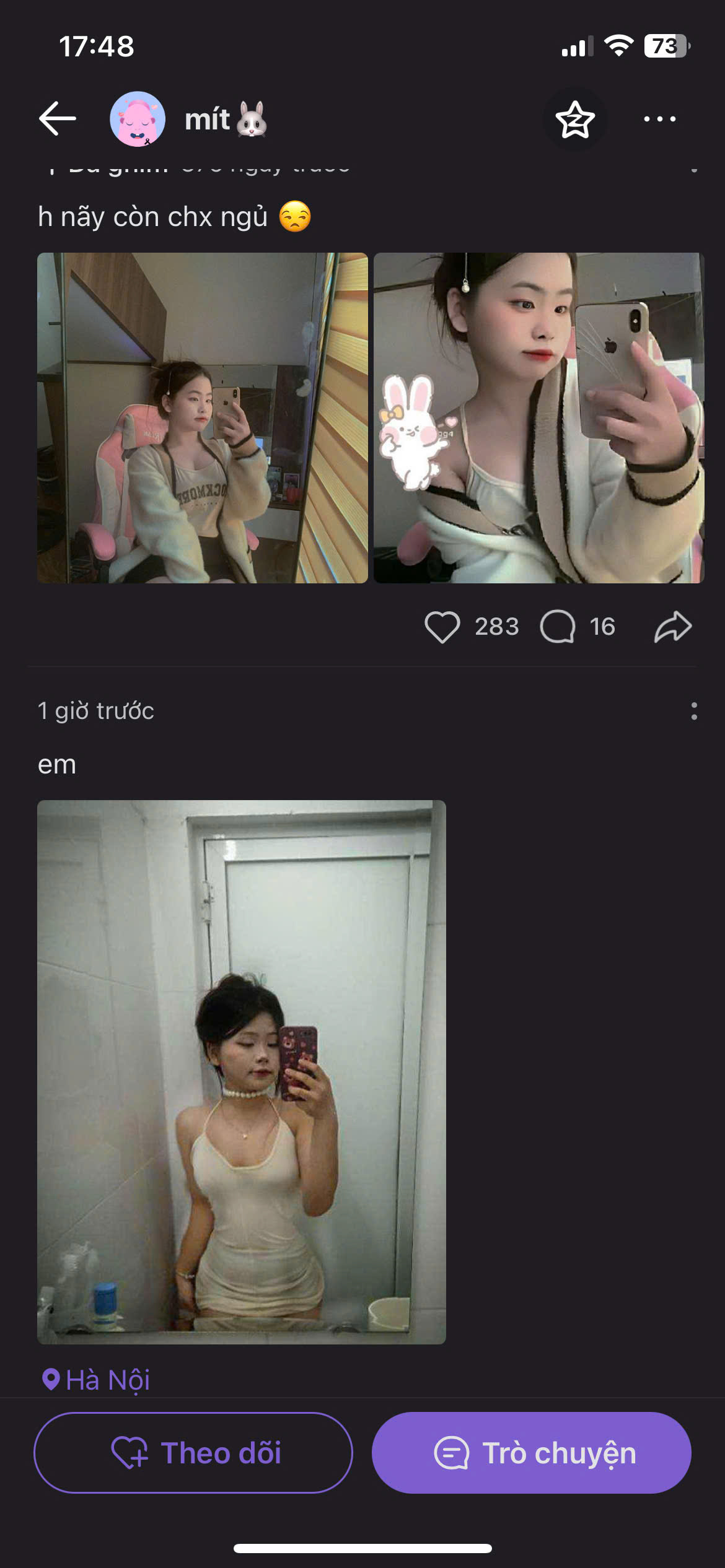
Task: Open the top-right overflow menu
Action: pyautogui.click(x=659, y=119)
